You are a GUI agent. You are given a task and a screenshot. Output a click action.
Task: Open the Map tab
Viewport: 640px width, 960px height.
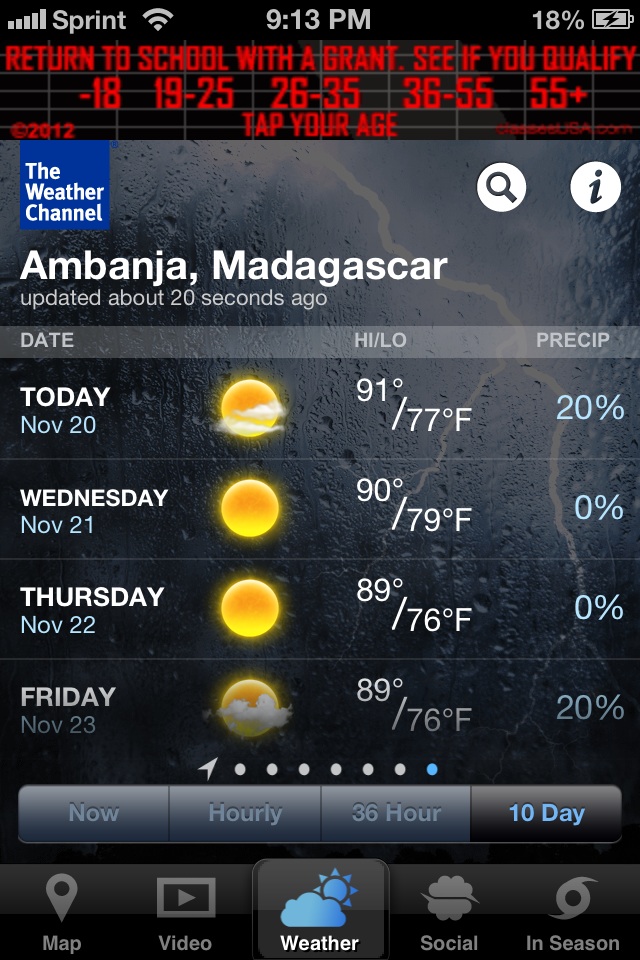tap(62, 912)
